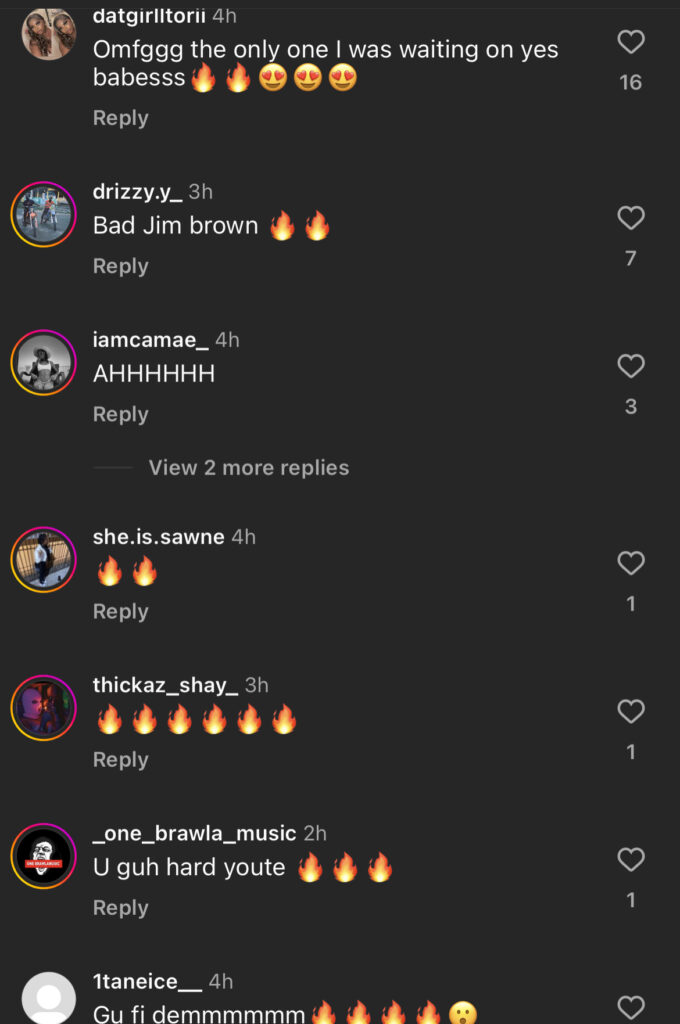View she.is.sawne's profile avatar

coord(44,559)
